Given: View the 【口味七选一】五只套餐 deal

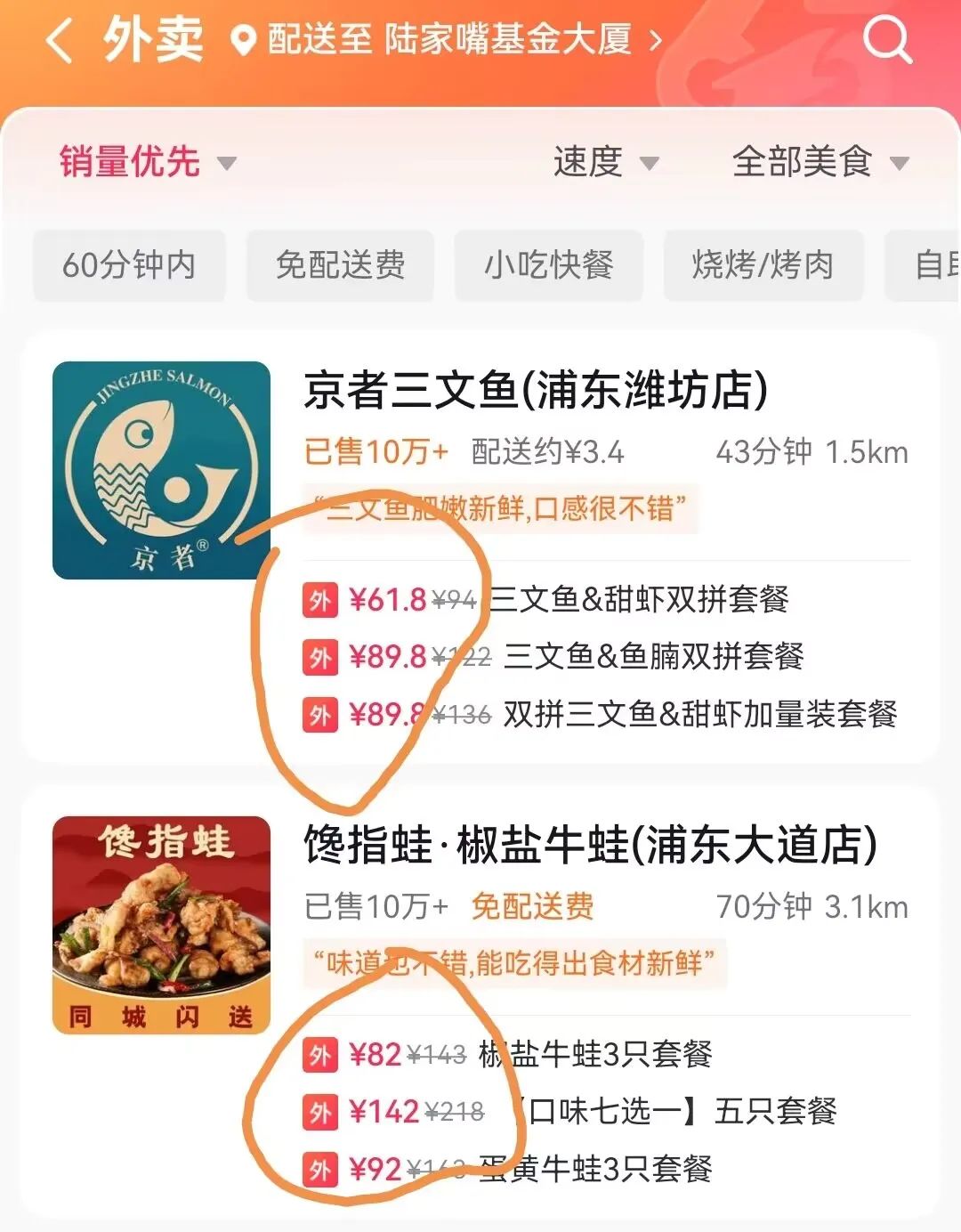Looking at the screenshot, I should coord(676,1112).
